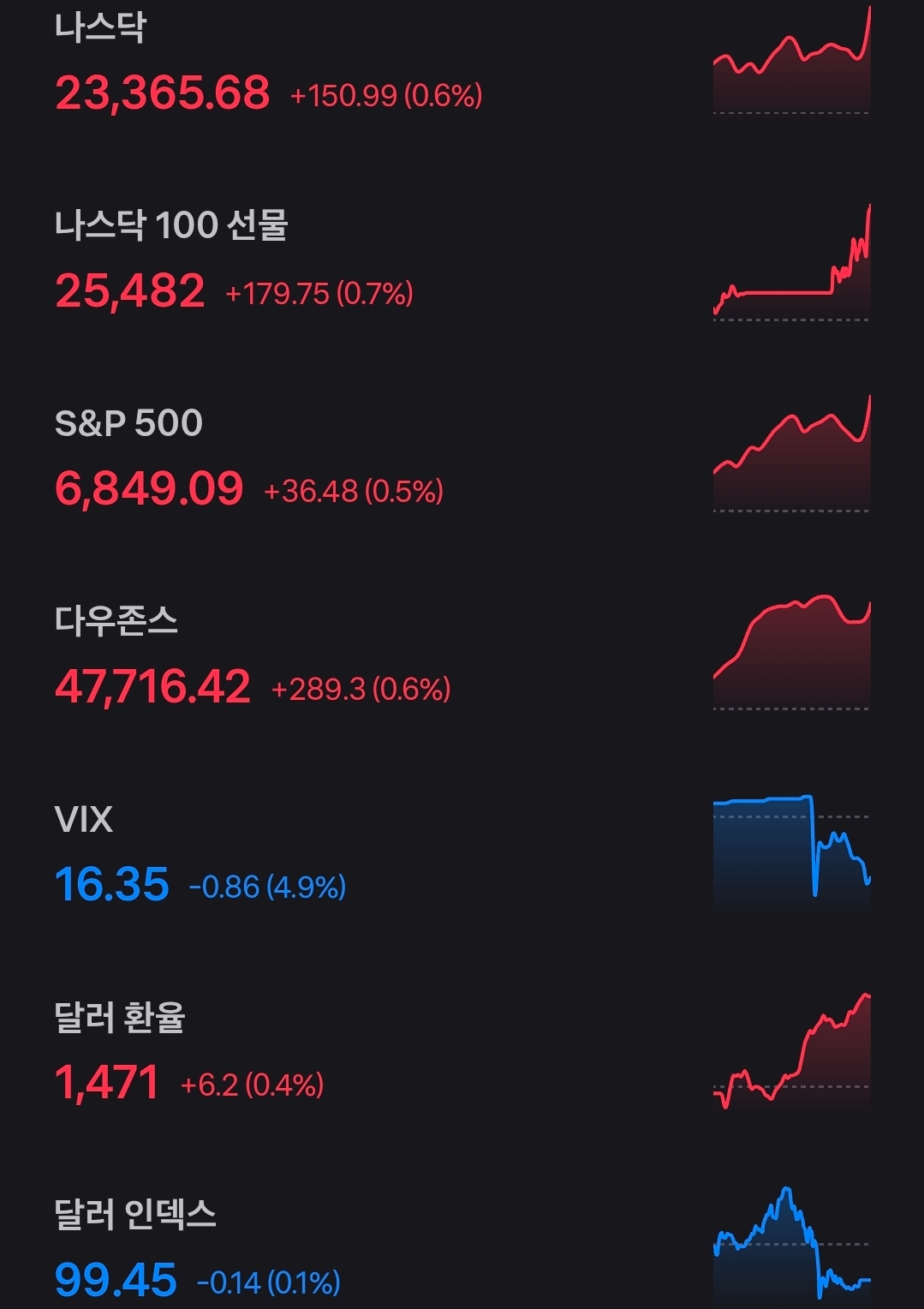Image resolution: width=924 pixels, height=1309 pixels.
Task: Select the S&P 500 index row
Action: tap(249, 459)
